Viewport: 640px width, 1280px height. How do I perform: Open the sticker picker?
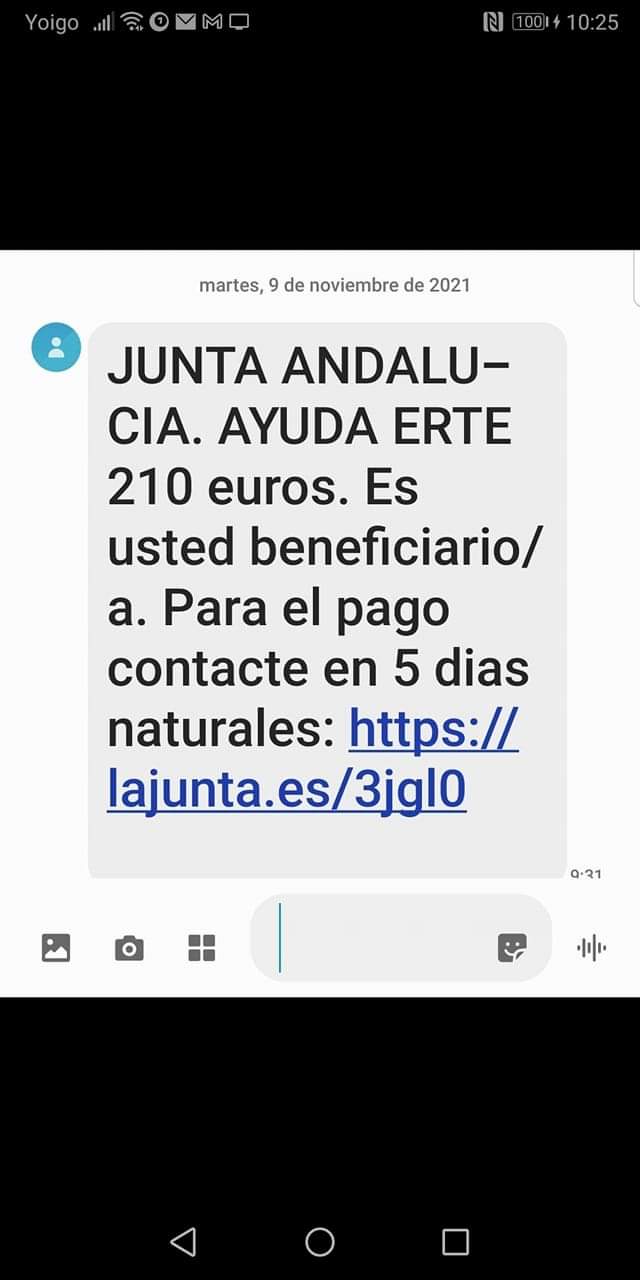[512, 947]
